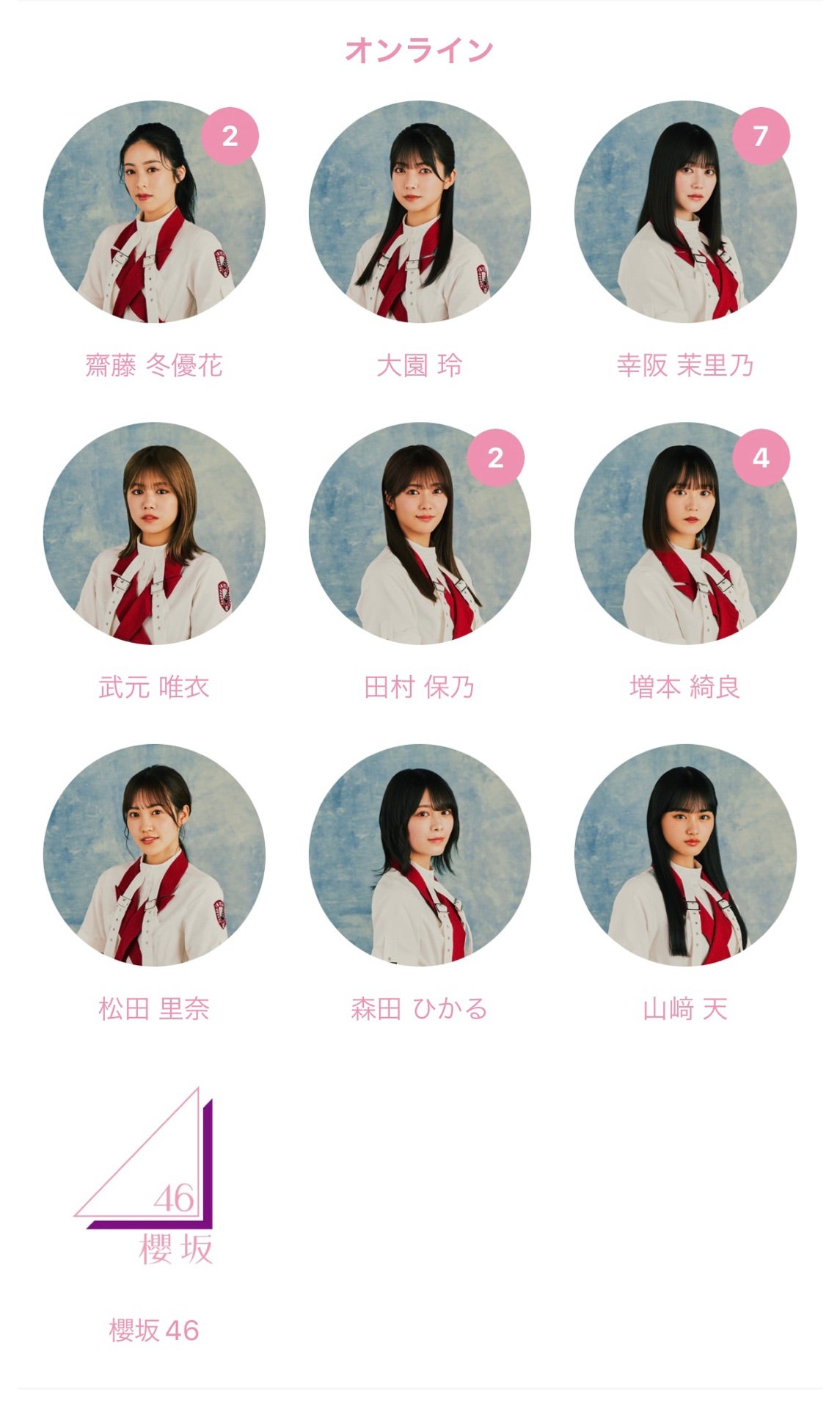This screenshot has width=840, height=1409.
Task: Tap 山﨑 天's profile picture
Action: pyautogui.click(x=685, y=855)
